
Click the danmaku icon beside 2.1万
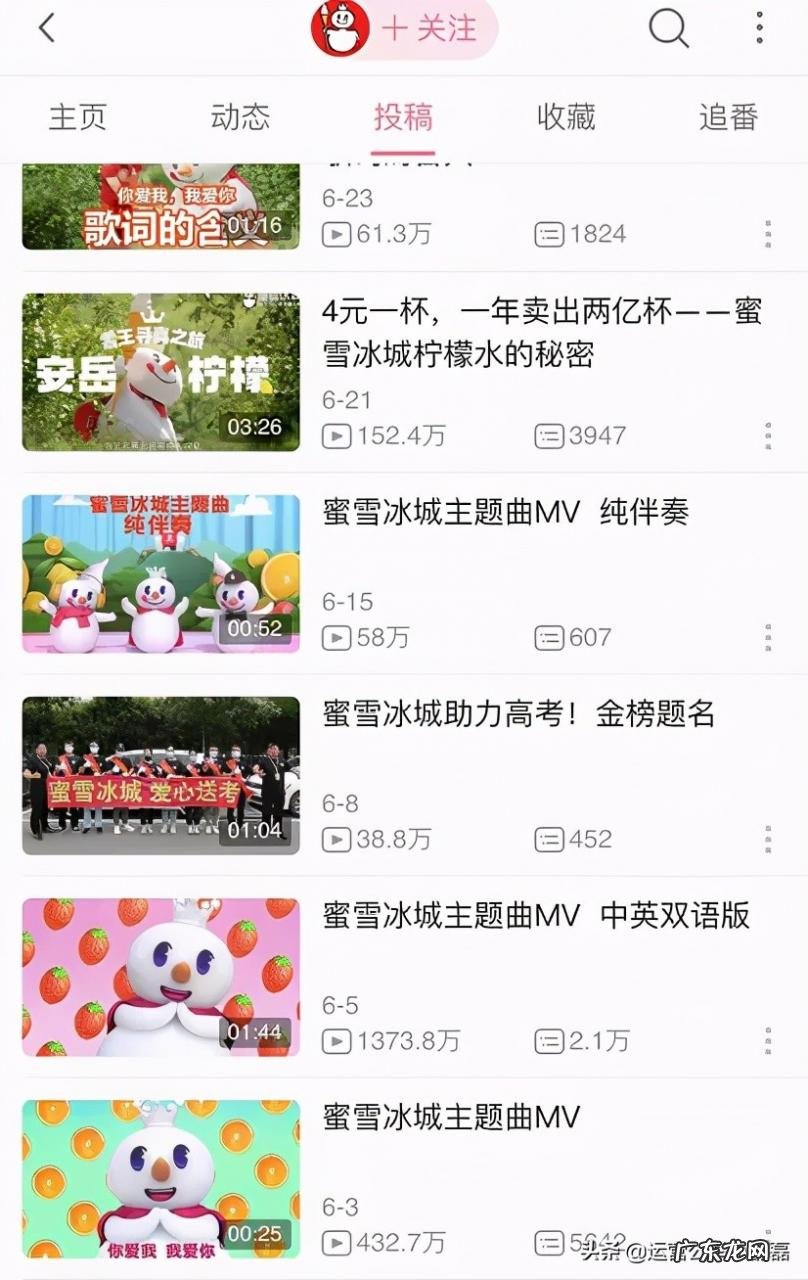pyautogui.click(x=549, y=1041)
